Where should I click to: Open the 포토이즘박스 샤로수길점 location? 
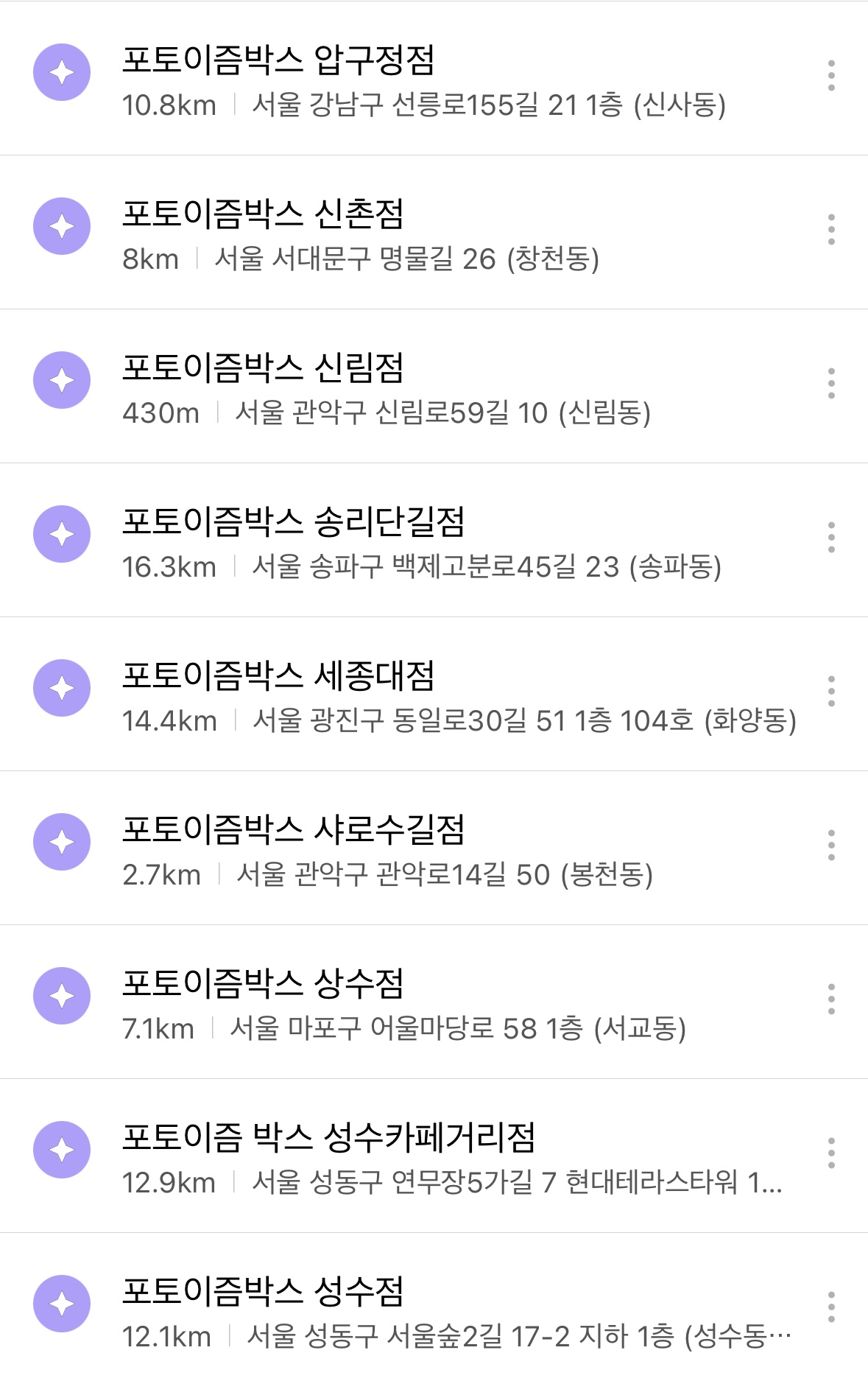[293, 830]
